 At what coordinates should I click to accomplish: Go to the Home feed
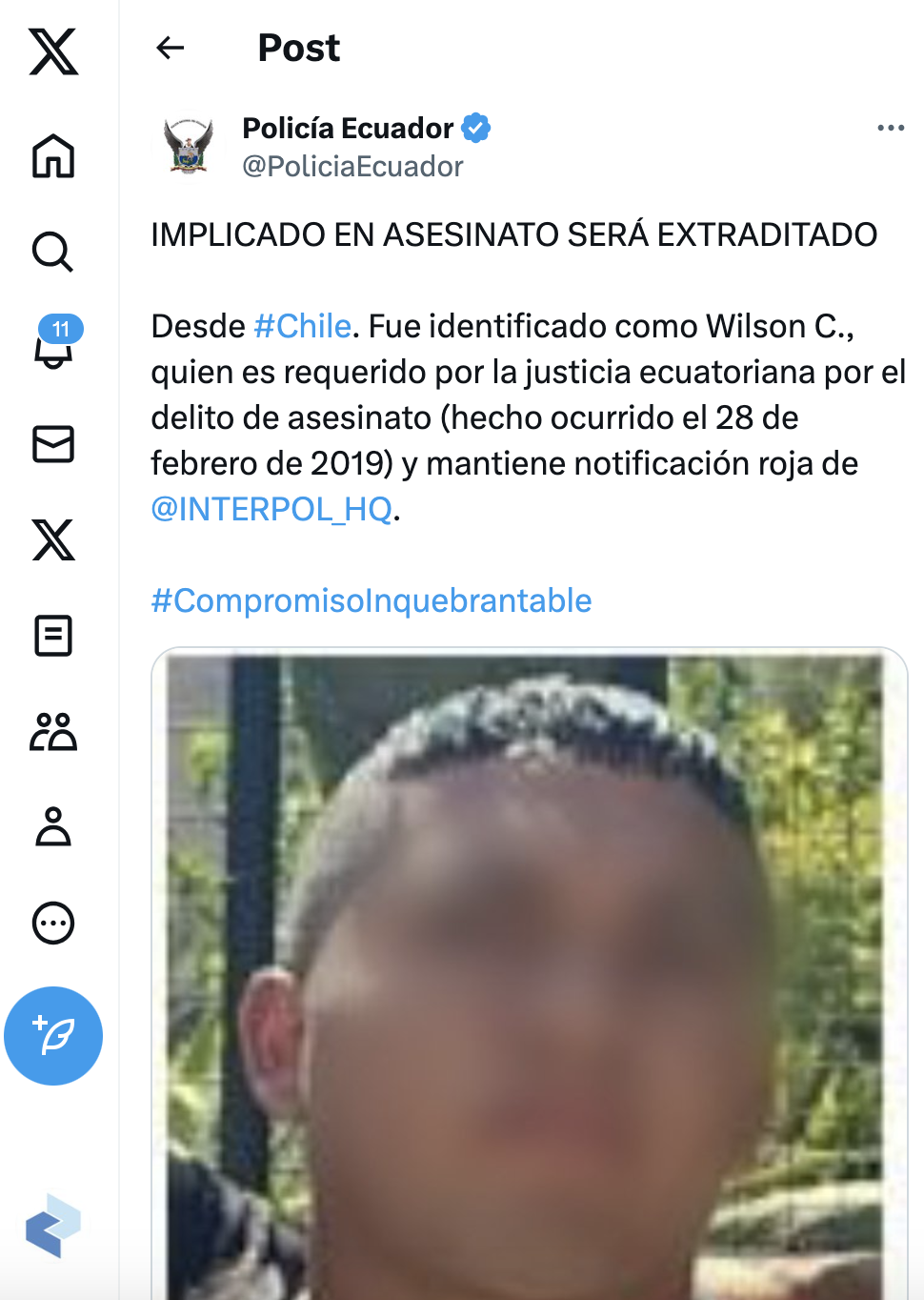tap(53, 156)
